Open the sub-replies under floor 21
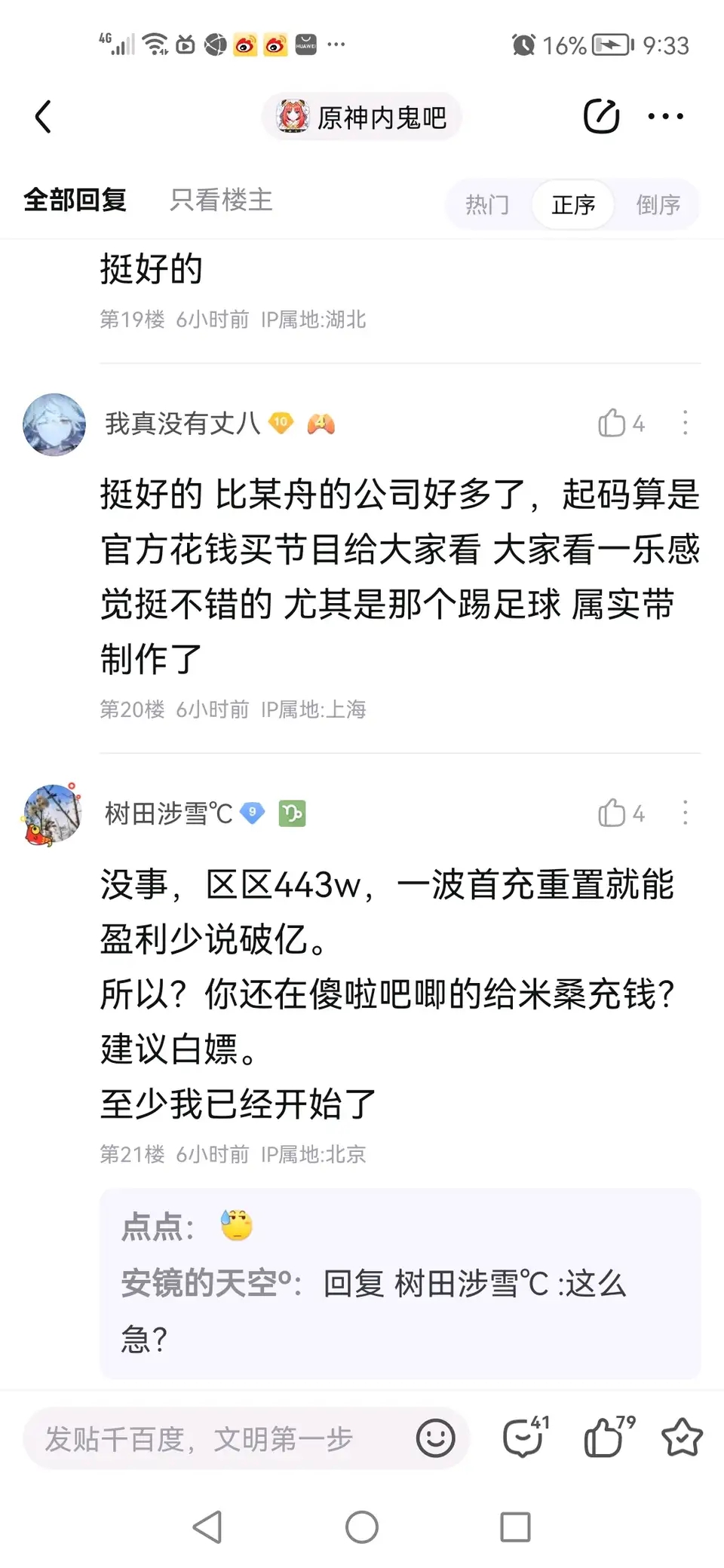This screenshot has height=1568, width=724. click(400, 1283)
